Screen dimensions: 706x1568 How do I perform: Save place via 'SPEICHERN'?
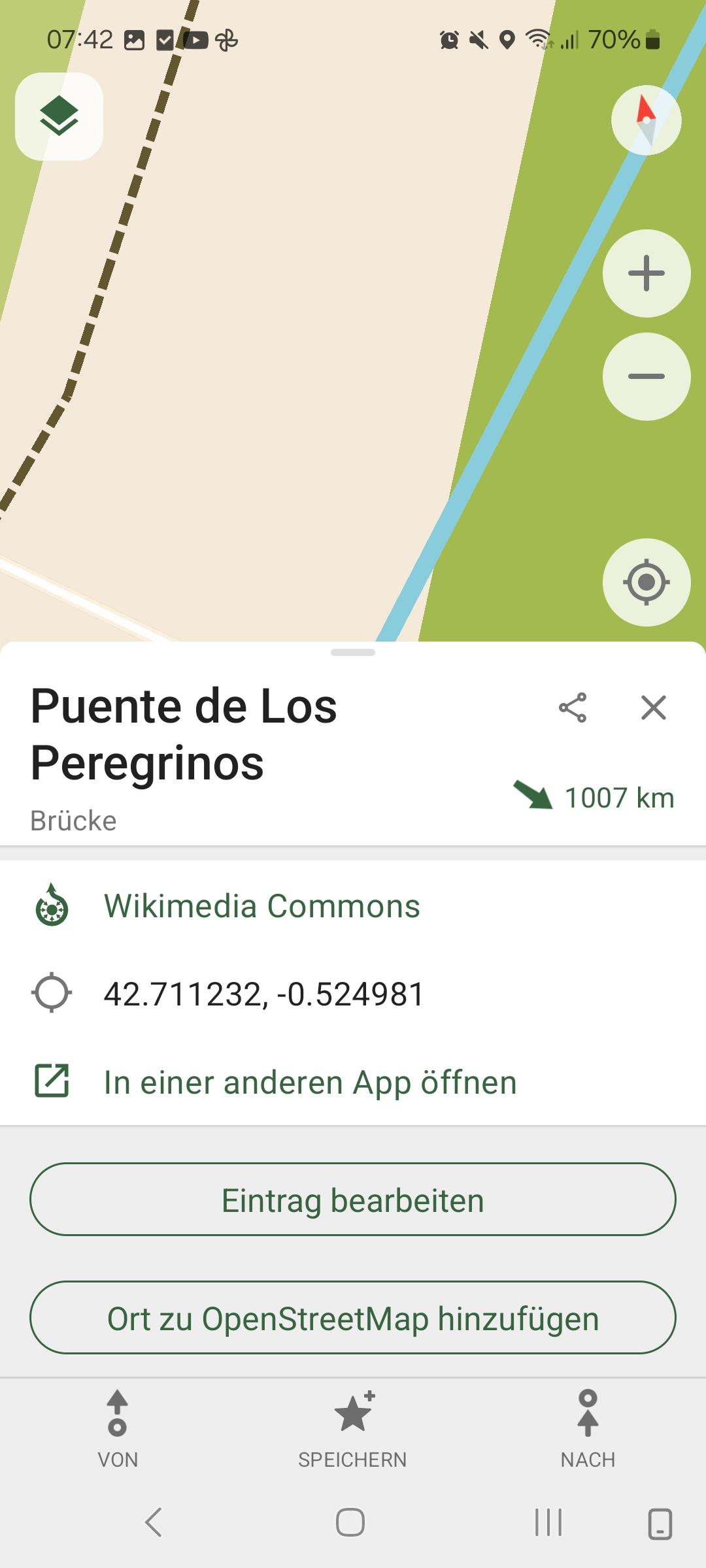[x=353, y=1429]
